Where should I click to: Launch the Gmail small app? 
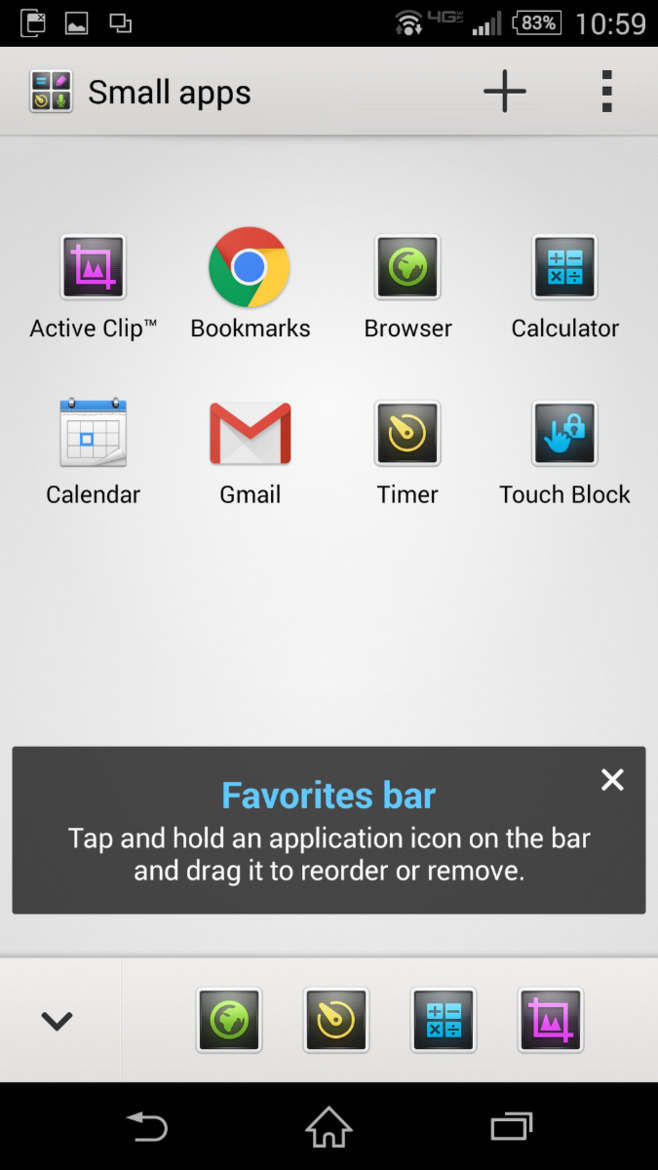point(249,433)
